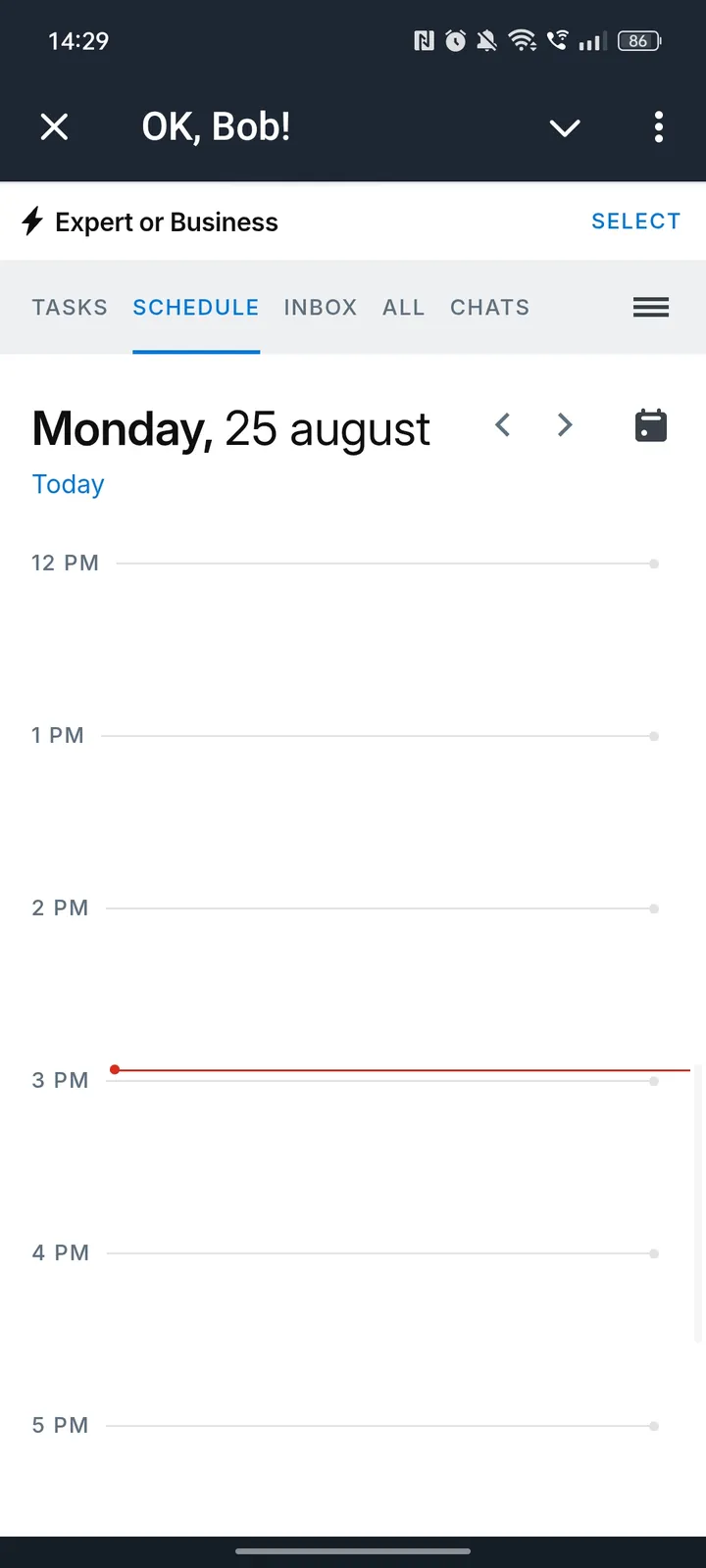Screen dimensions: 706x1568
Task: Jump to Today
Action: [x=68, y=484]
